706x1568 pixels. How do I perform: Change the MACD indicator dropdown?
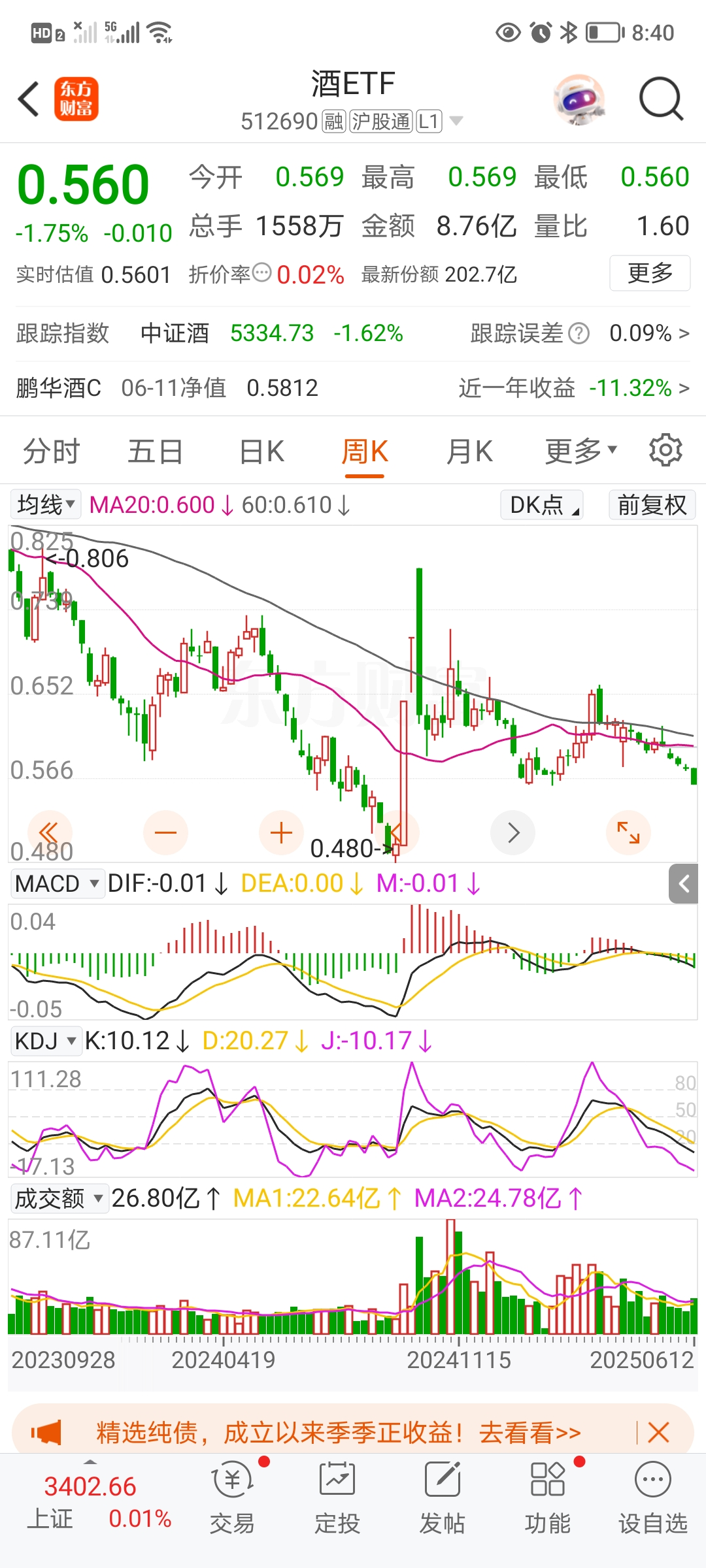coord(58,884)
